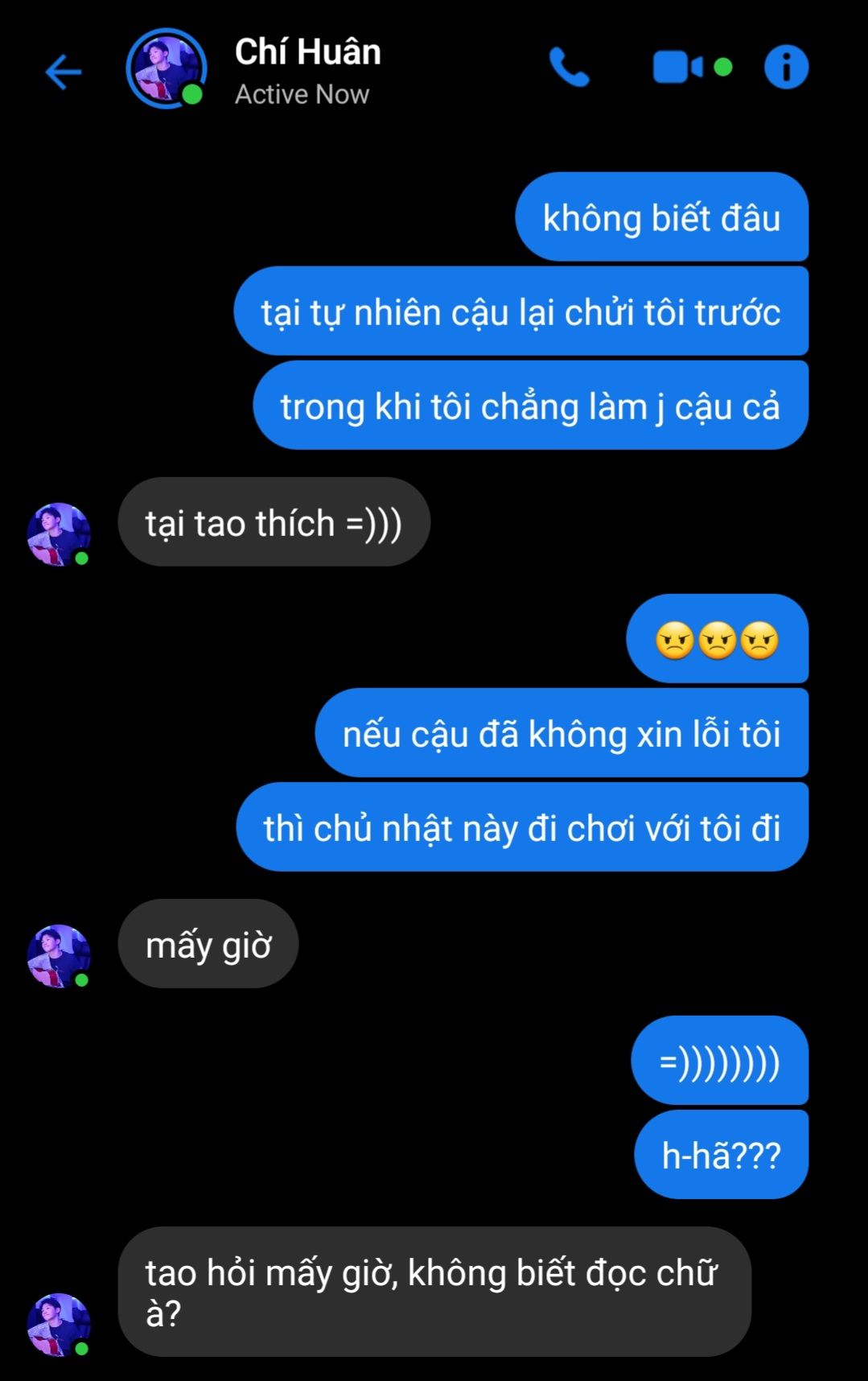
Task: Start a voice call with Chí Huân
Action: [x=570, y=68]
